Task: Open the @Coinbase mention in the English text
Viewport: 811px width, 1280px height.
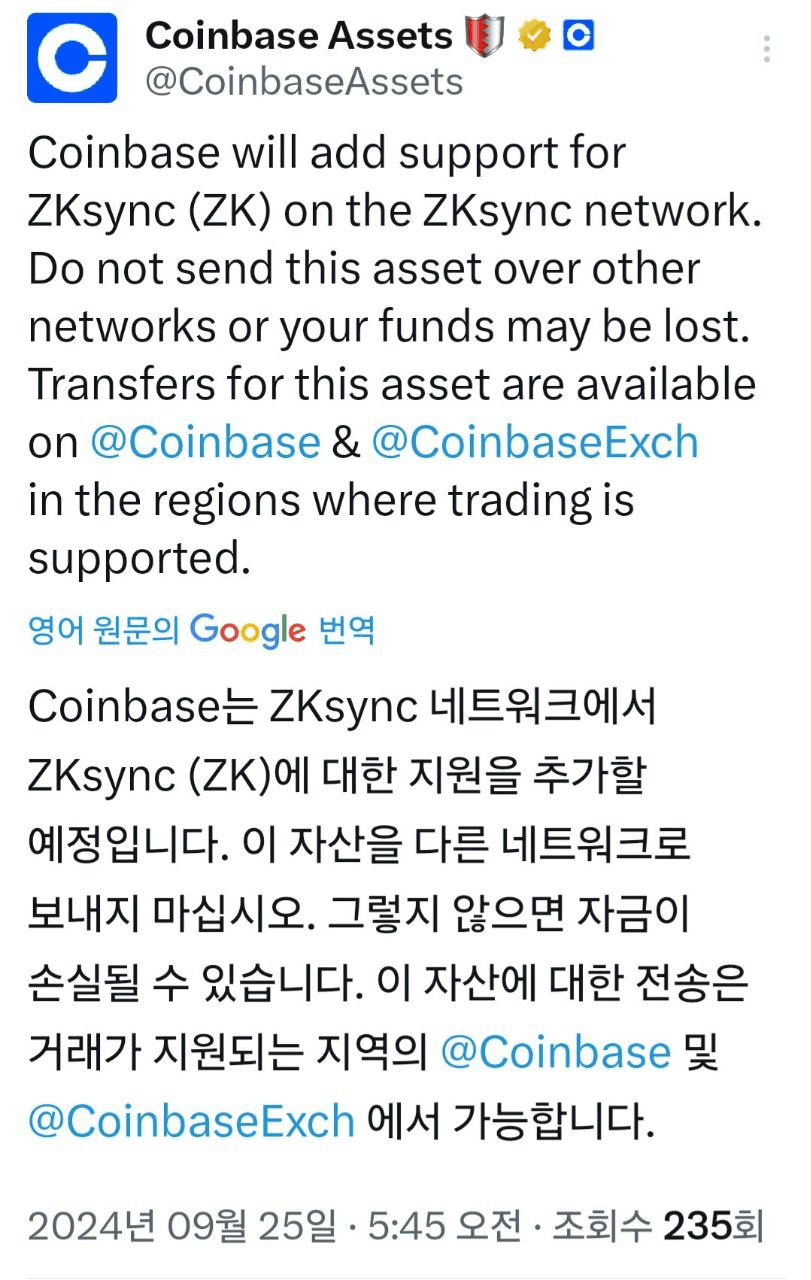Action: (205, 442)
